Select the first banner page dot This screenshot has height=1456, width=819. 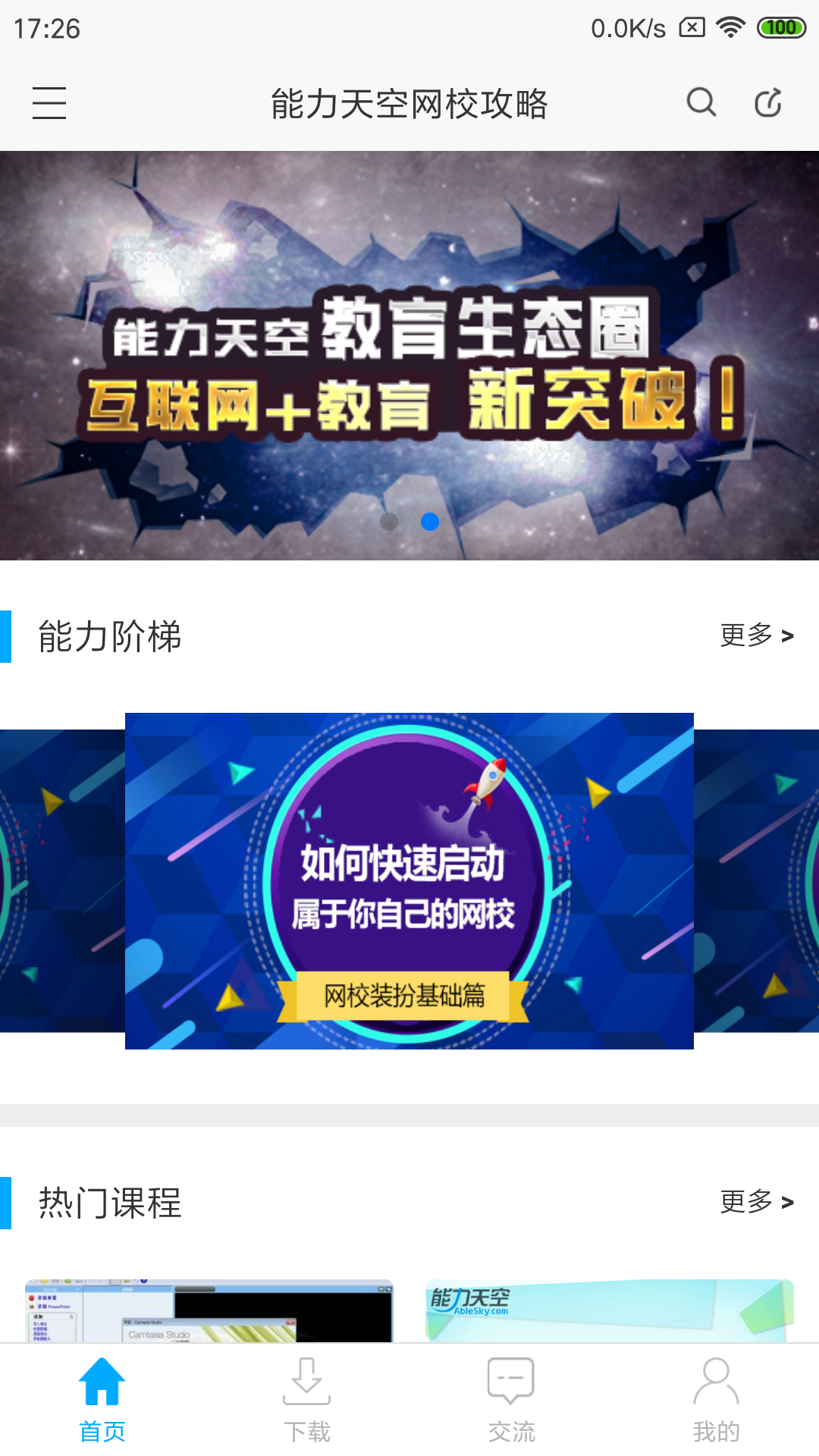(x=389, y=522)
